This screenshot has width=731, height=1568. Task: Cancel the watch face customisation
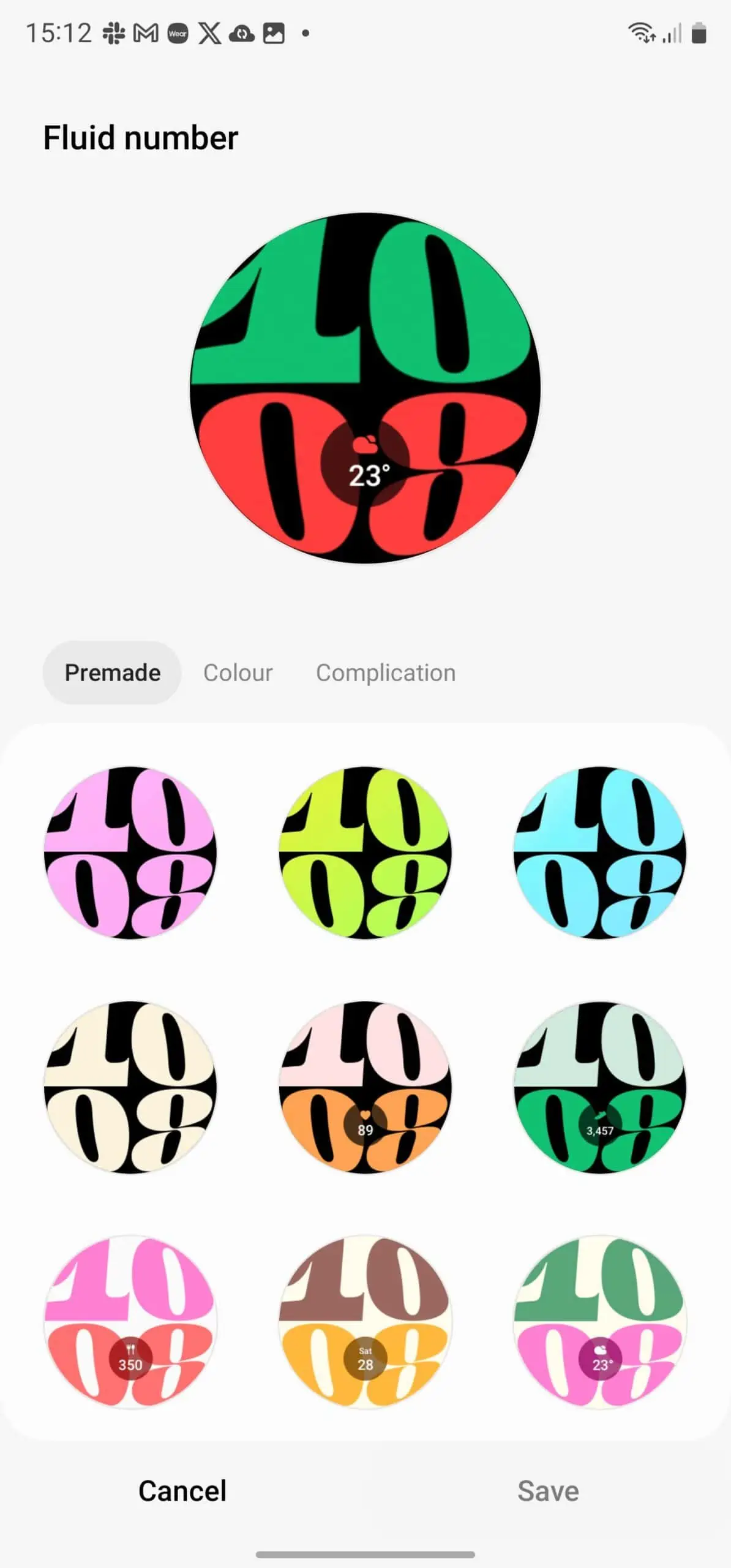(x=182, y=1490)
